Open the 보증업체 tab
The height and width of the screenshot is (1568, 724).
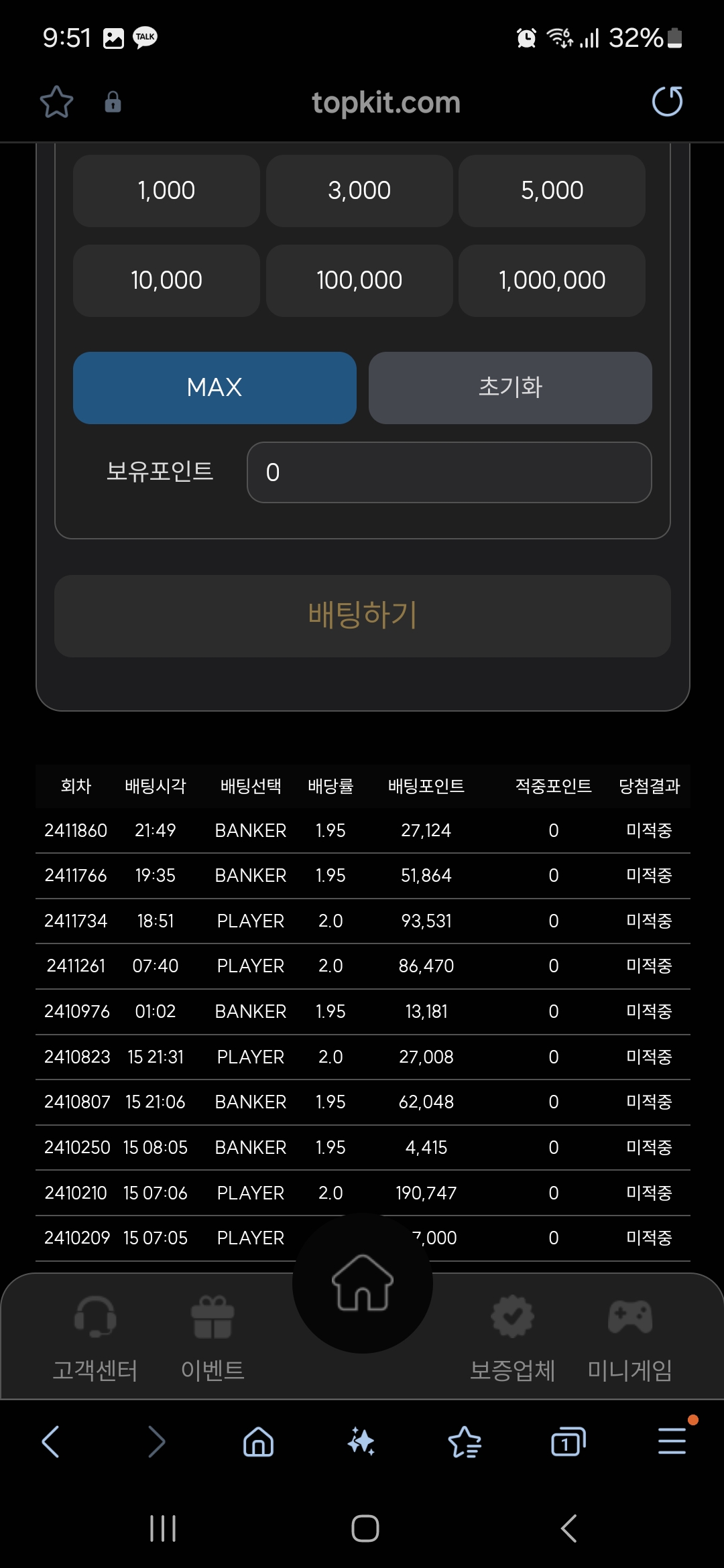[512, 1337]
